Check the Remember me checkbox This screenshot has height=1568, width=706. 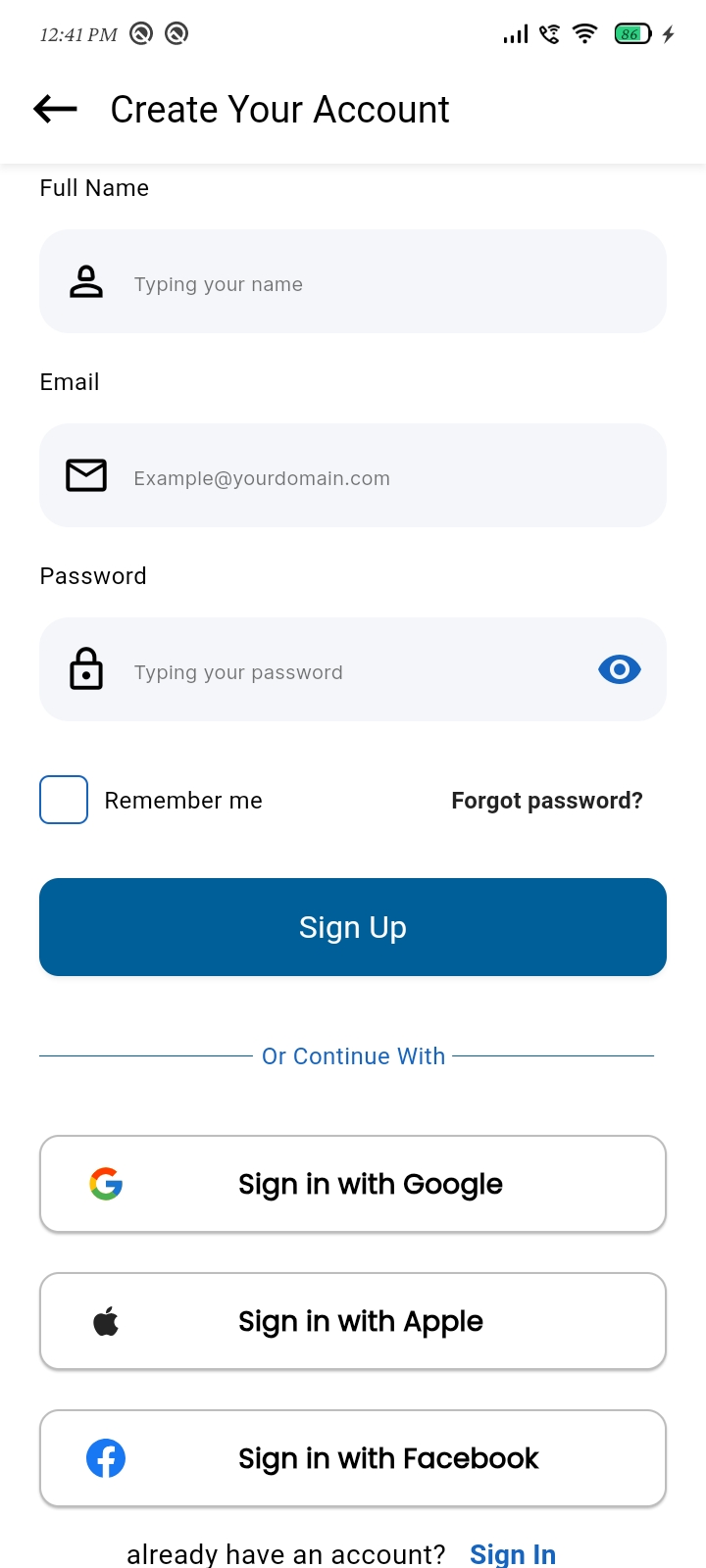pos(64,800)
